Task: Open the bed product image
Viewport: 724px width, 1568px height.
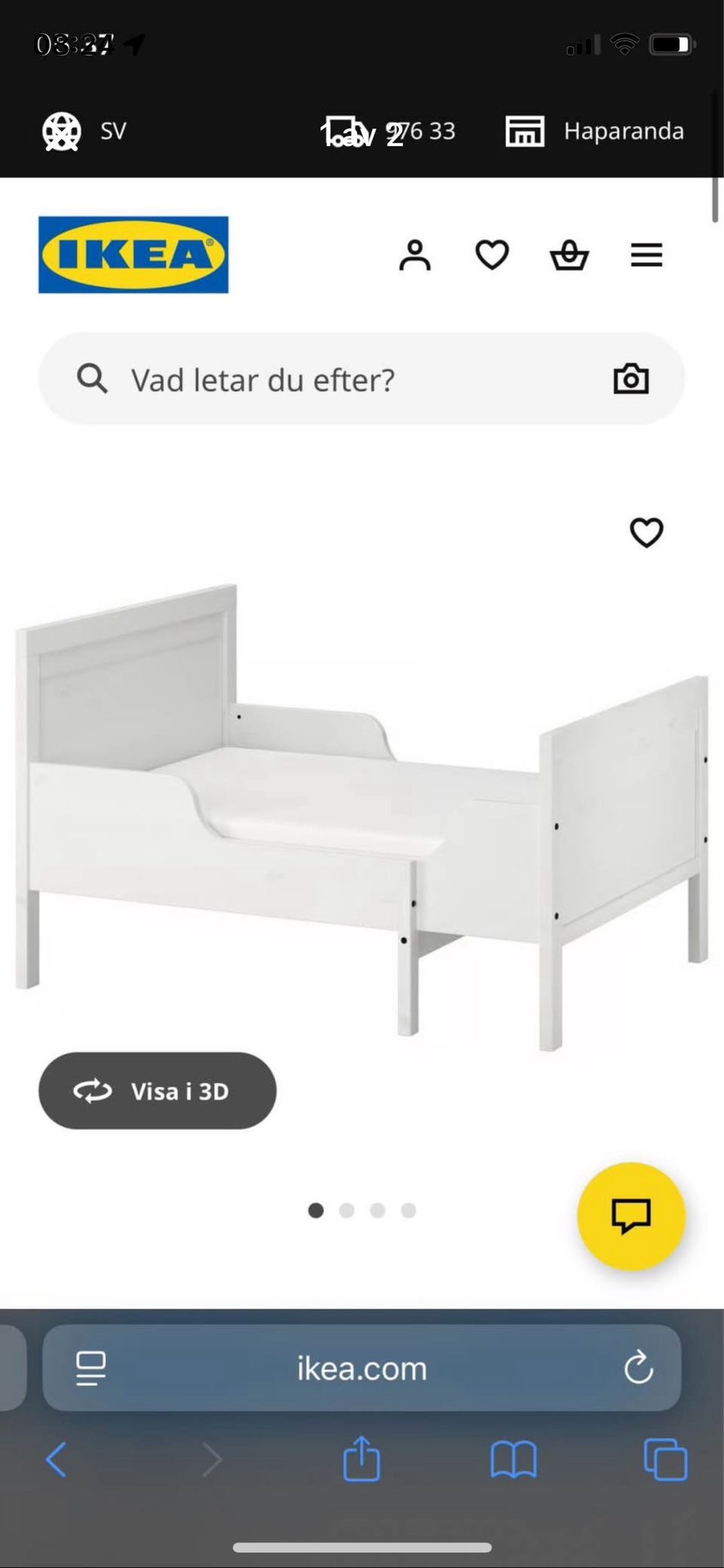Action: coord(362,815)
